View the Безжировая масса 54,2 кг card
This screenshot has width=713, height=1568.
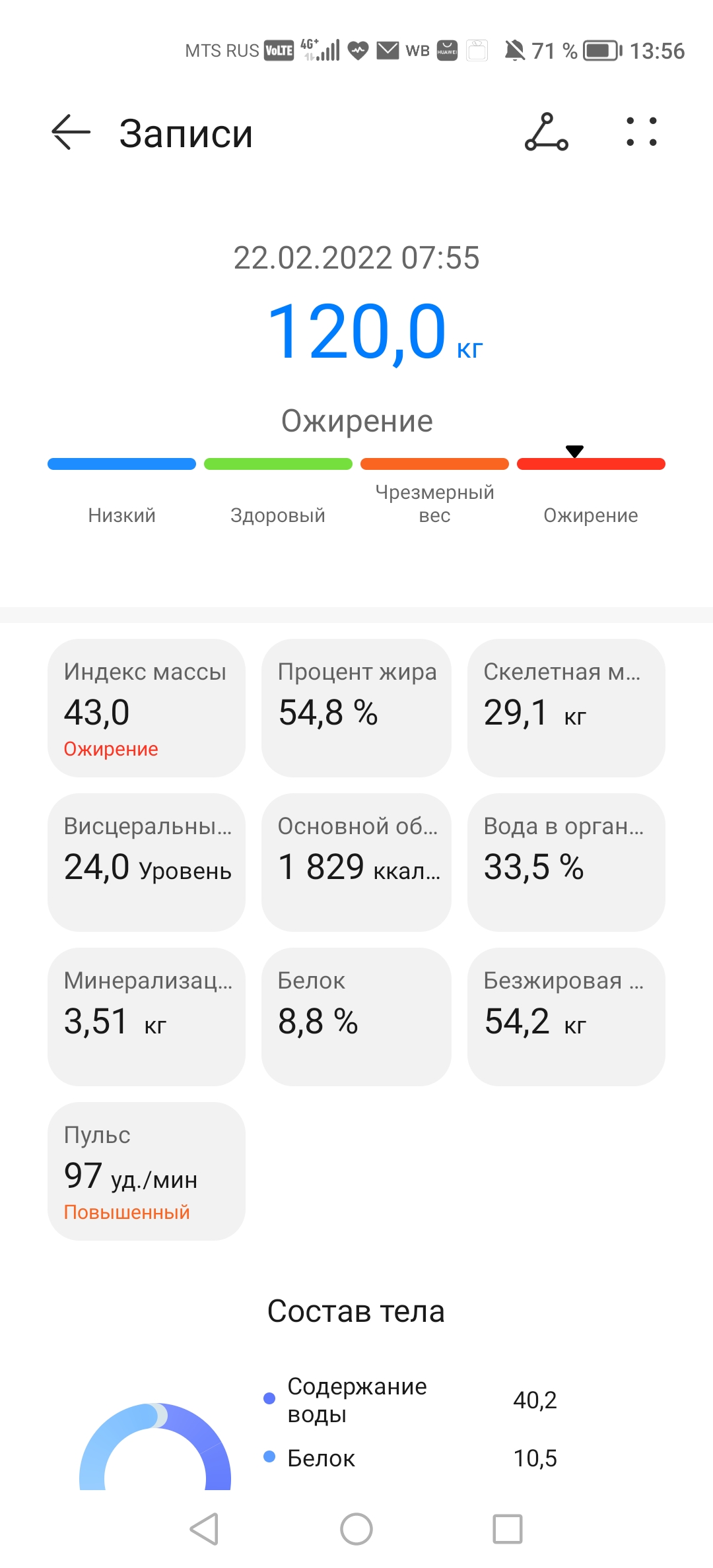click(566, 1017)
